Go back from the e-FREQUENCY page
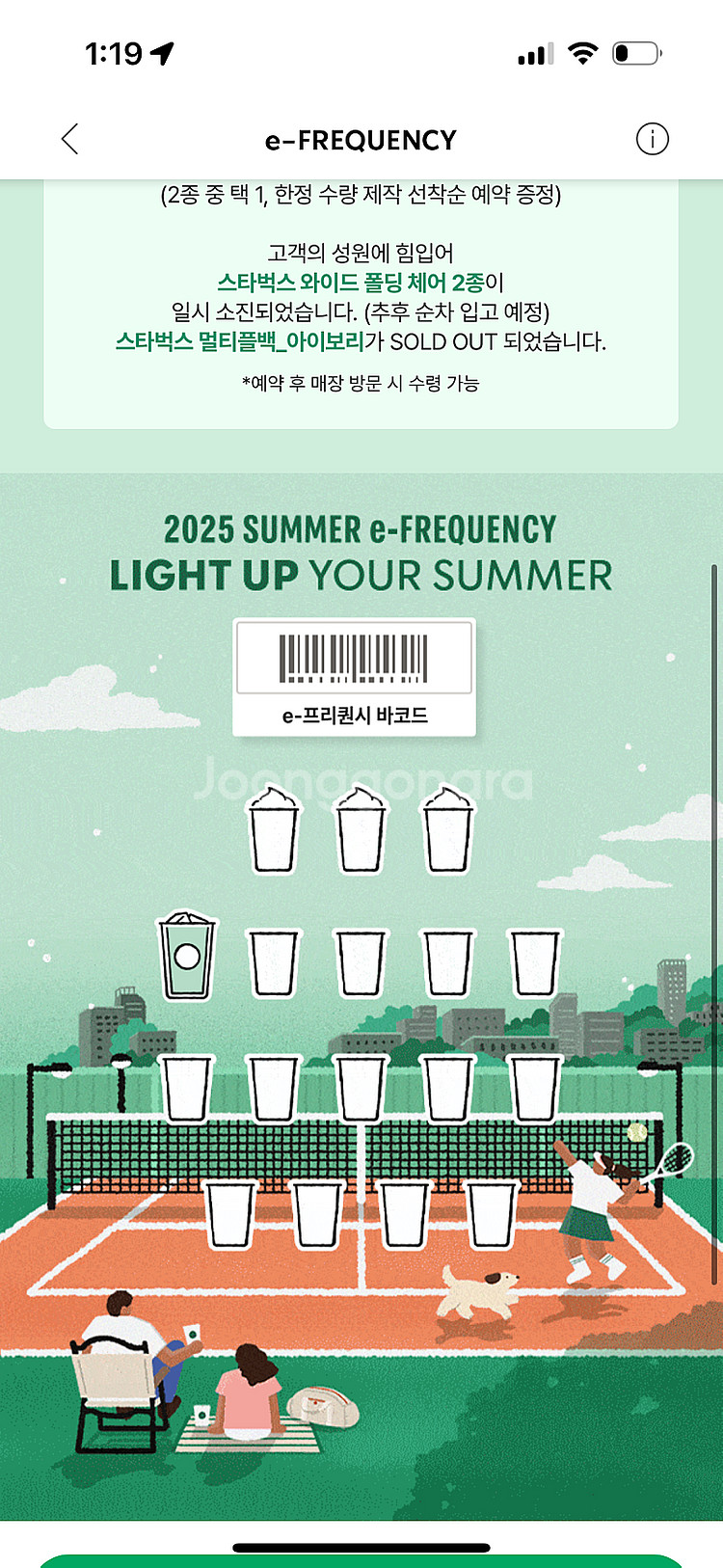This screenshot has width=723, height=1568. (x=70, y=140)
